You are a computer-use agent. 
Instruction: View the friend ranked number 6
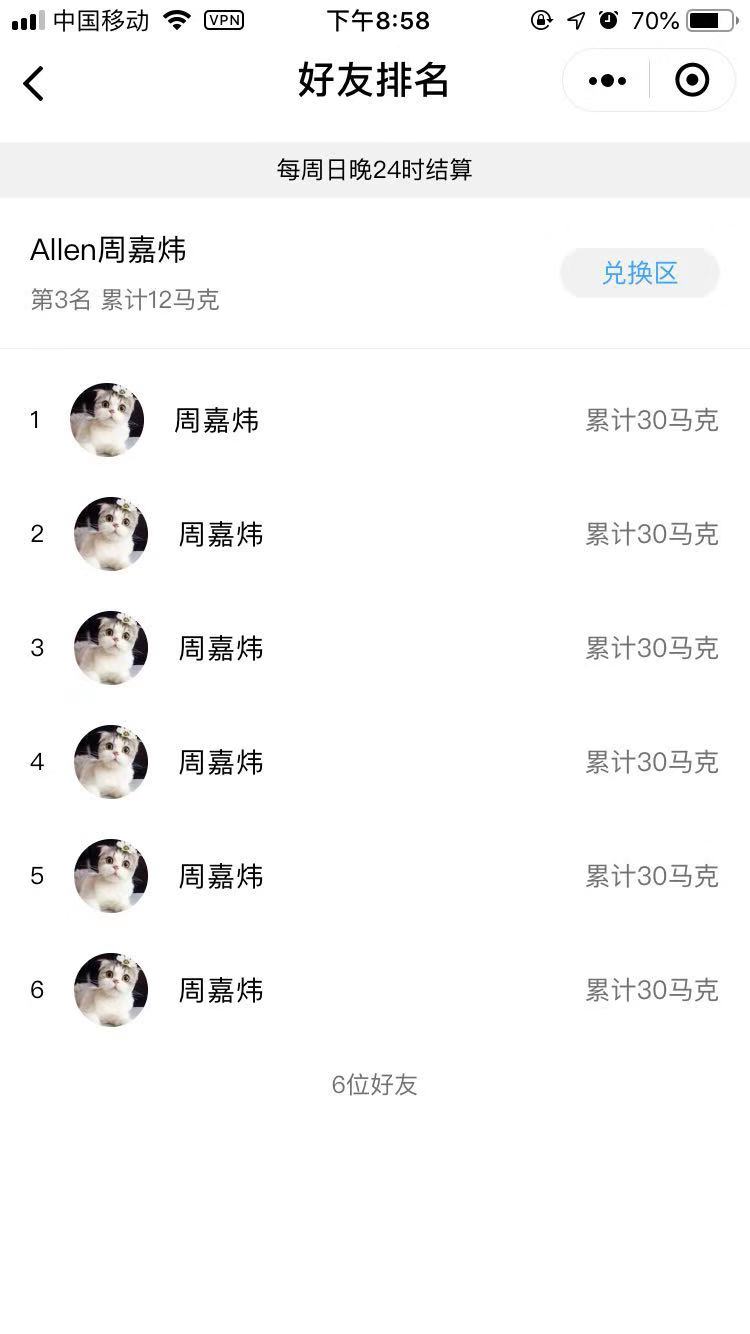click(375, 990)
